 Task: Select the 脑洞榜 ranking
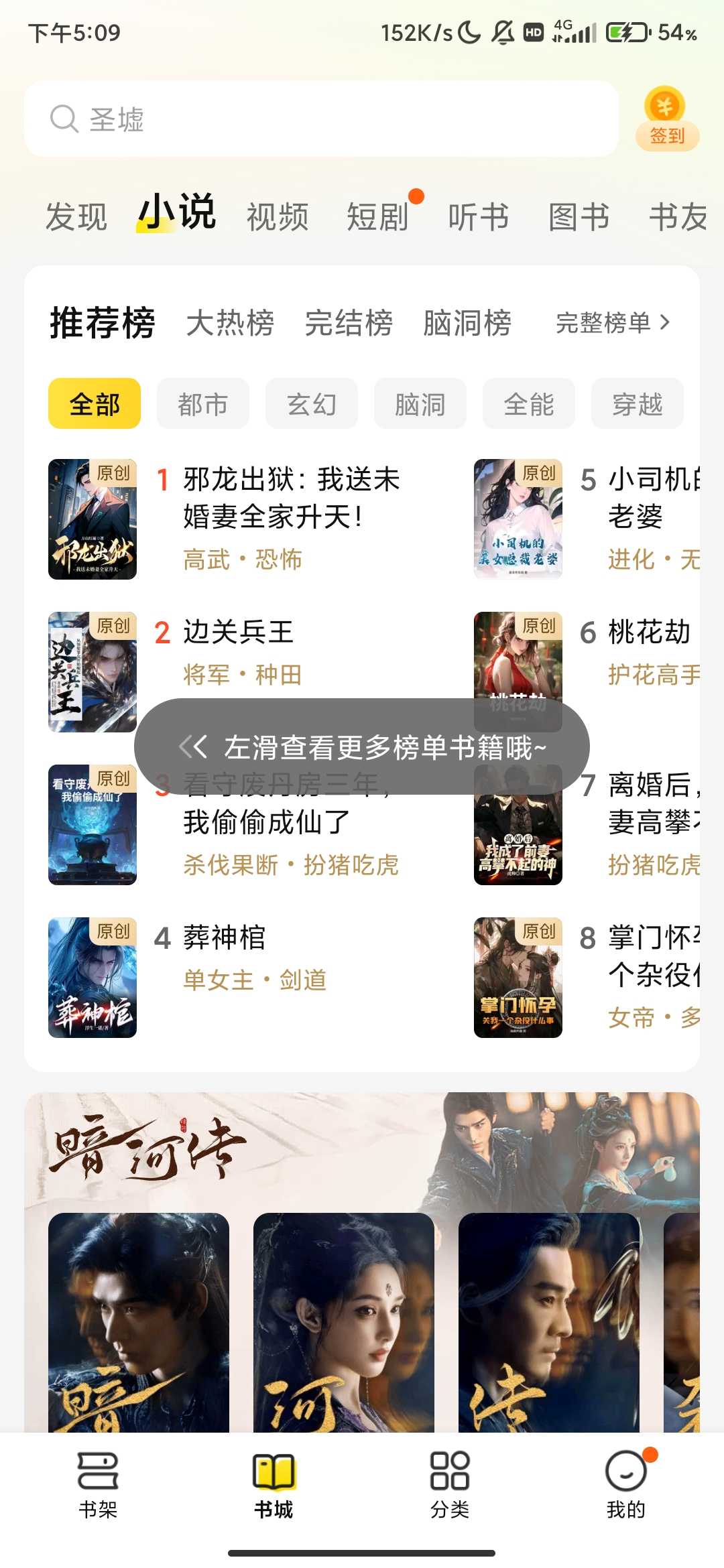click(467, 323)
